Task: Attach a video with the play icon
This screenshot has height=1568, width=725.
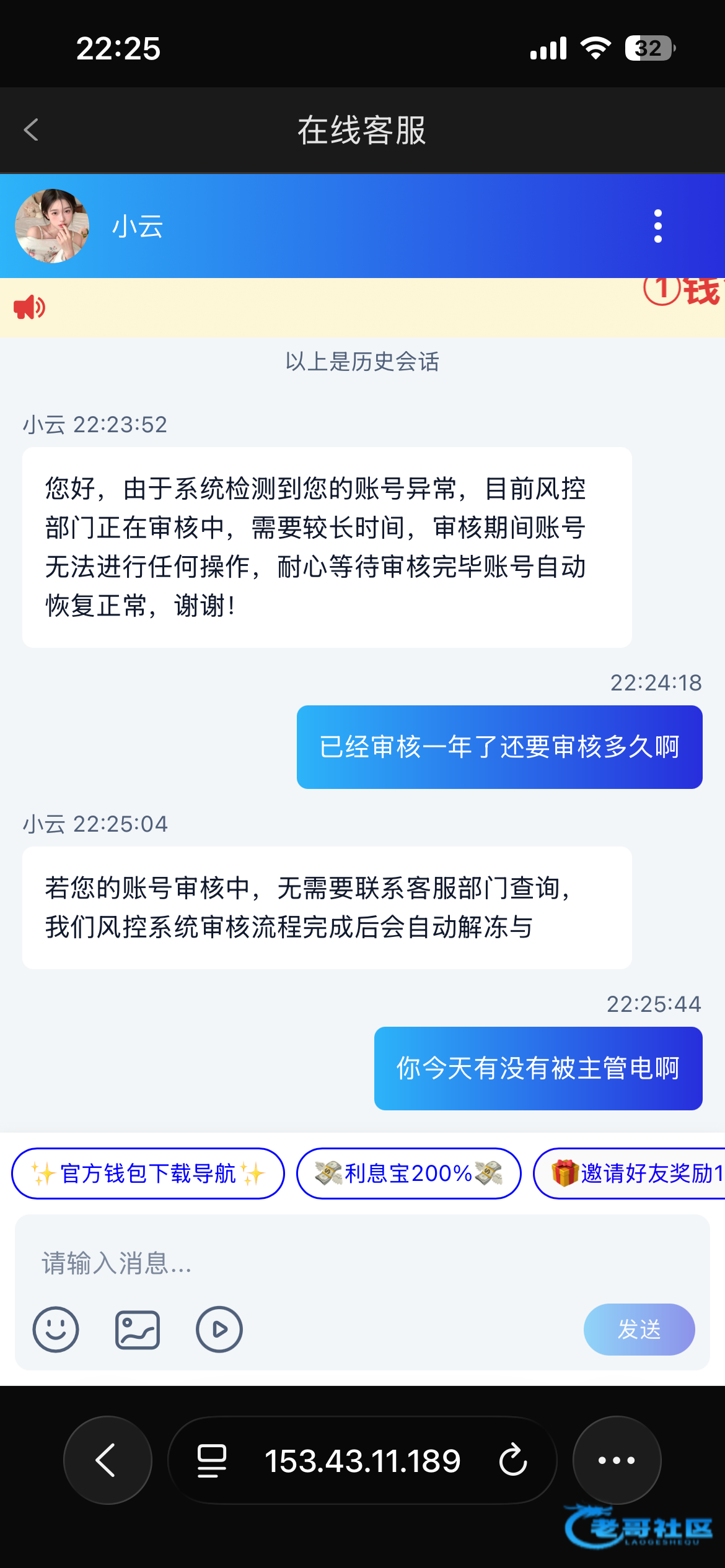Action: (219, 1330)
